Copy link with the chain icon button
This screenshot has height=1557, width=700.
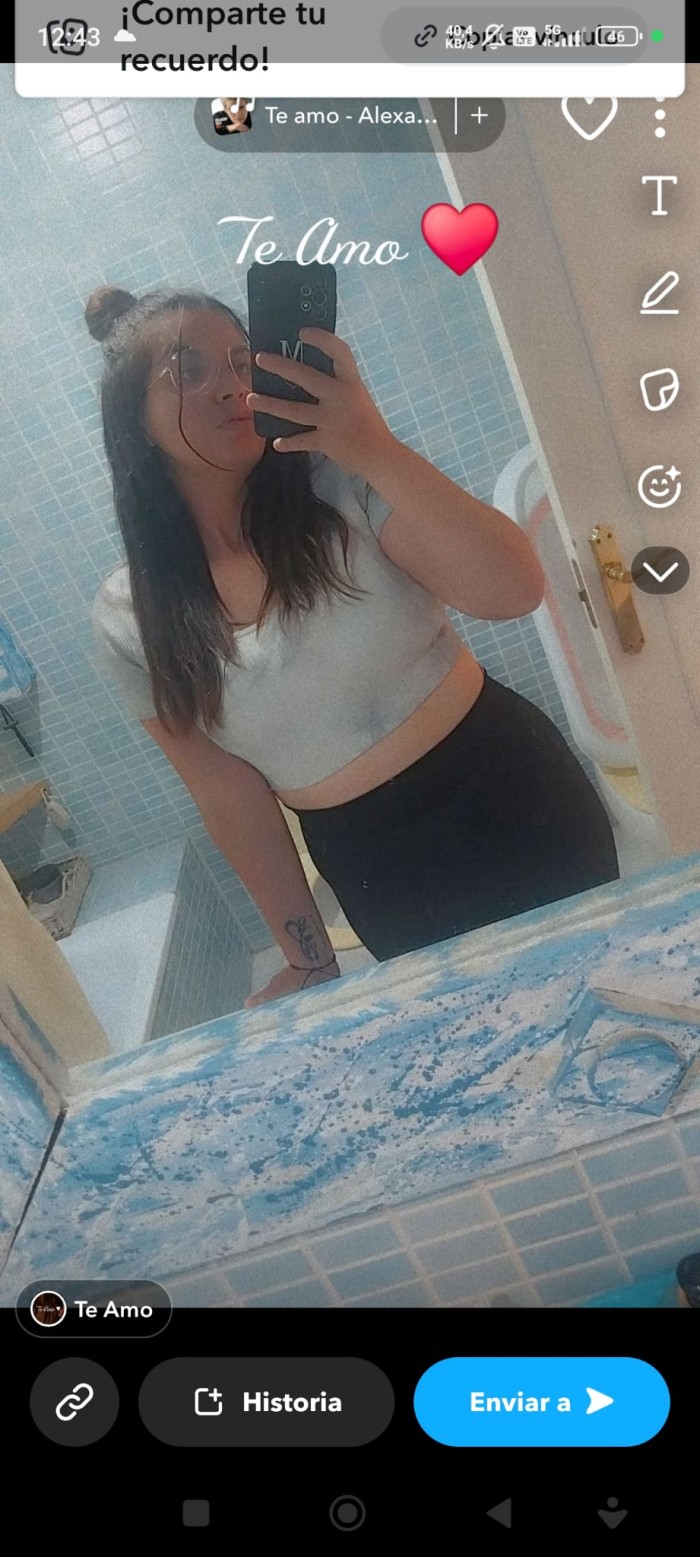tap(74, 1402)
